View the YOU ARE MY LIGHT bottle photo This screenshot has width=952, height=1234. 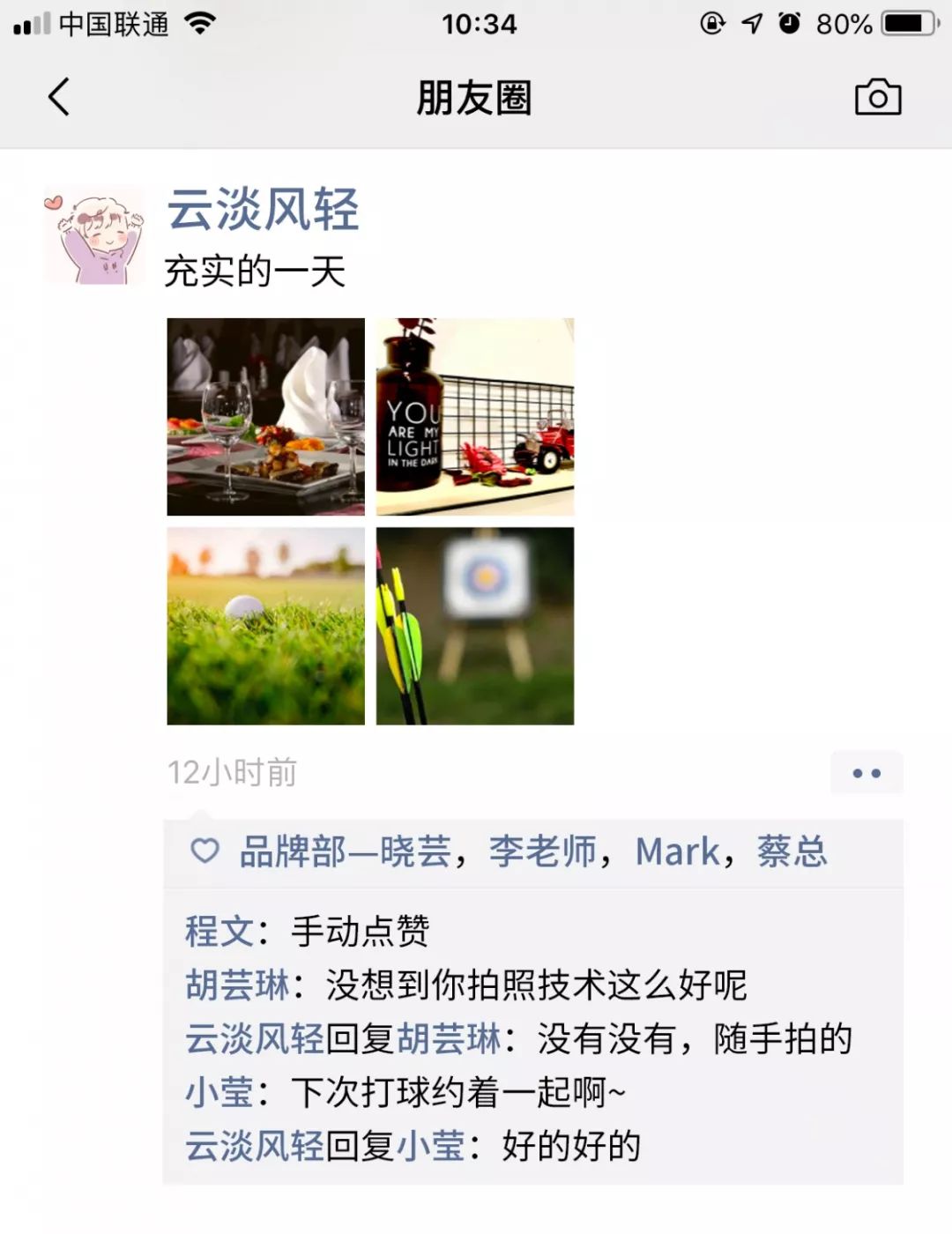click(475, 416)
